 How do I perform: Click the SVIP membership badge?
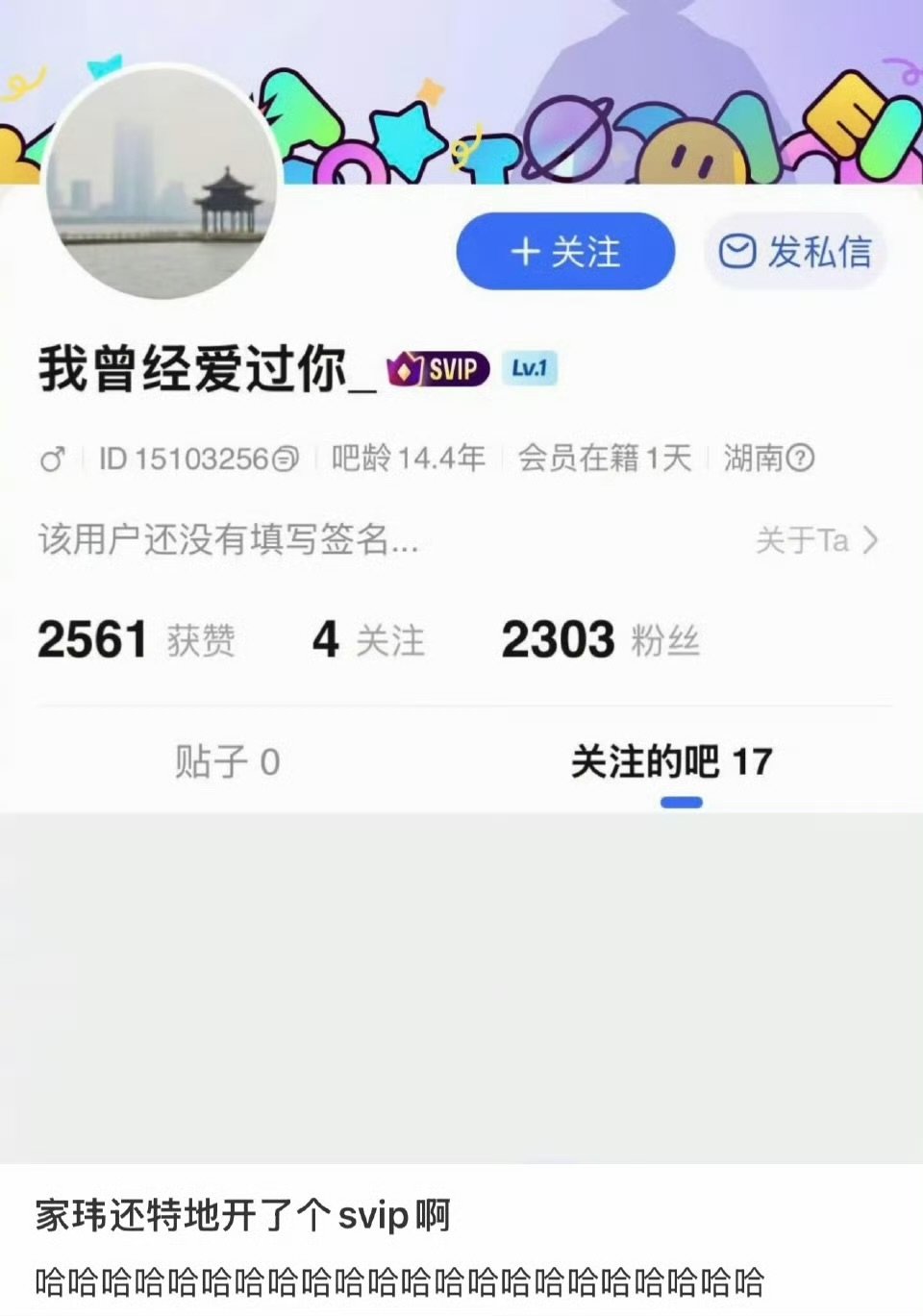tap(437, 367)
